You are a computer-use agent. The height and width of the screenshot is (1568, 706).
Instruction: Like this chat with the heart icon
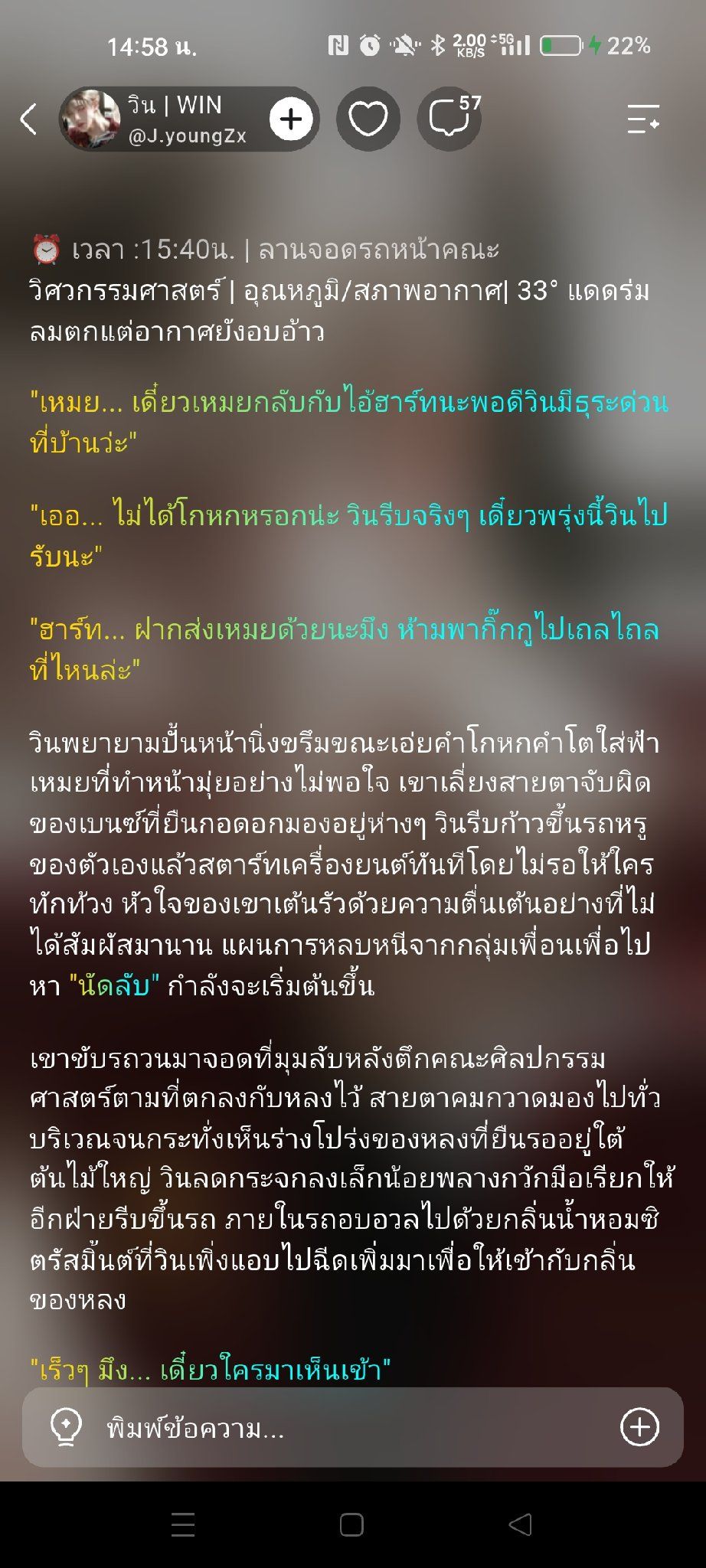pos(368,119)
